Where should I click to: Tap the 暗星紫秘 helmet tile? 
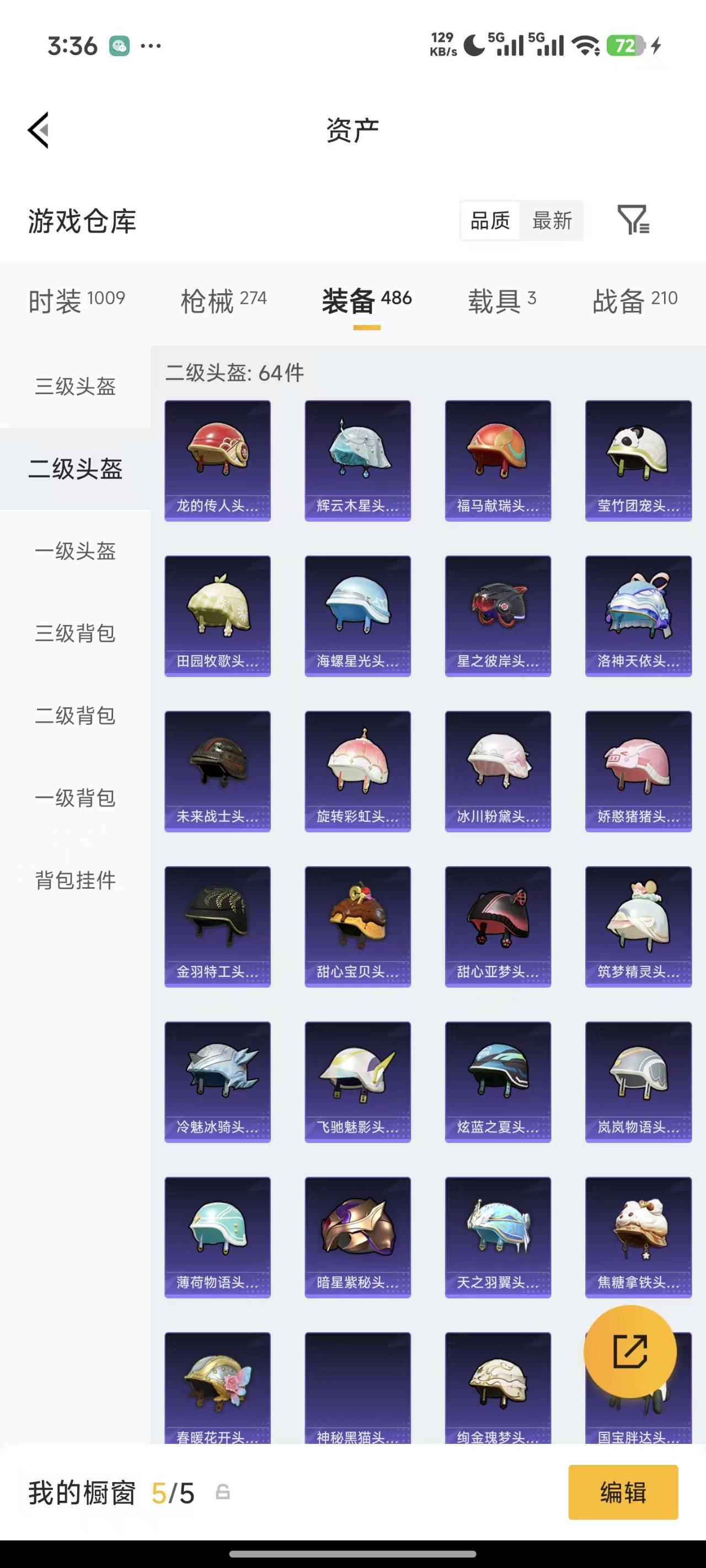pyautogui.click(x=357, y=1237)
